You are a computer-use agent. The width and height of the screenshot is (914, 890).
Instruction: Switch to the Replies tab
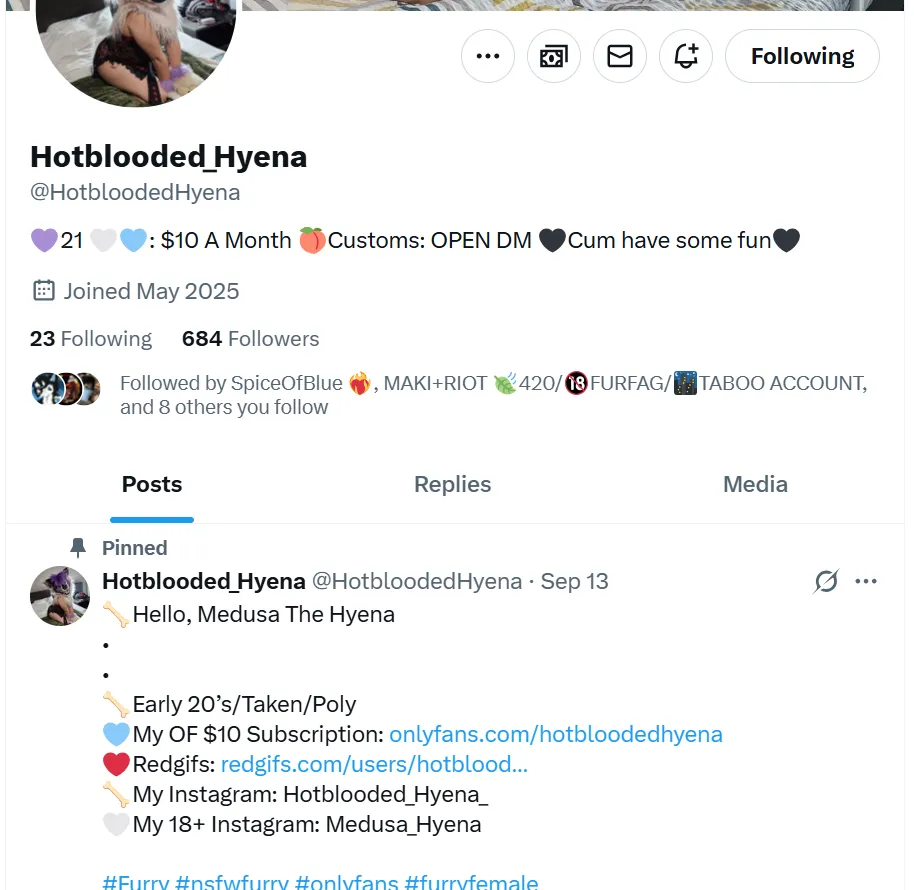coord(452,485)
